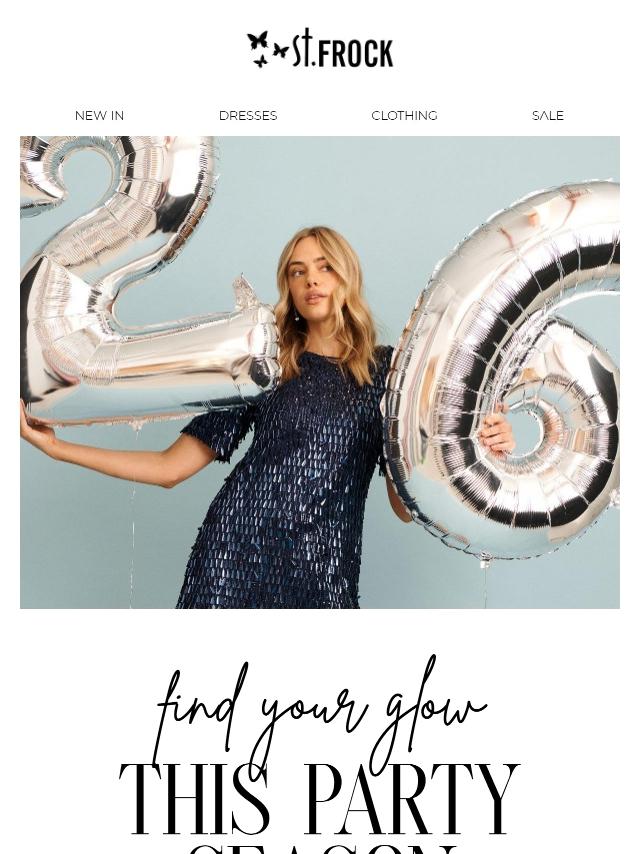
Task: Visit the SALE page
Action: click(548, 116)
